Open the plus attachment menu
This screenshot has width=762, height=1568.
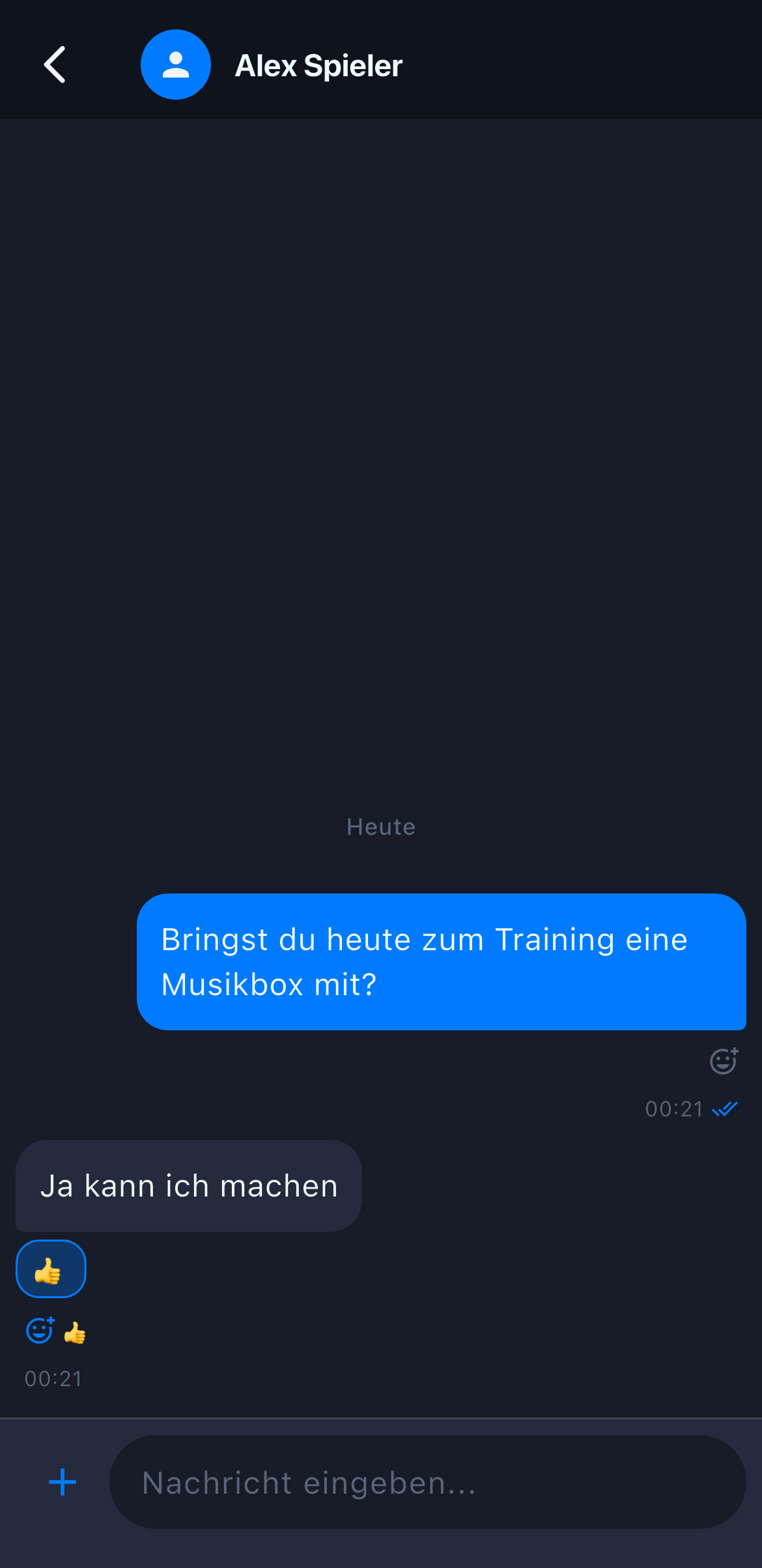click(63, 1482)
